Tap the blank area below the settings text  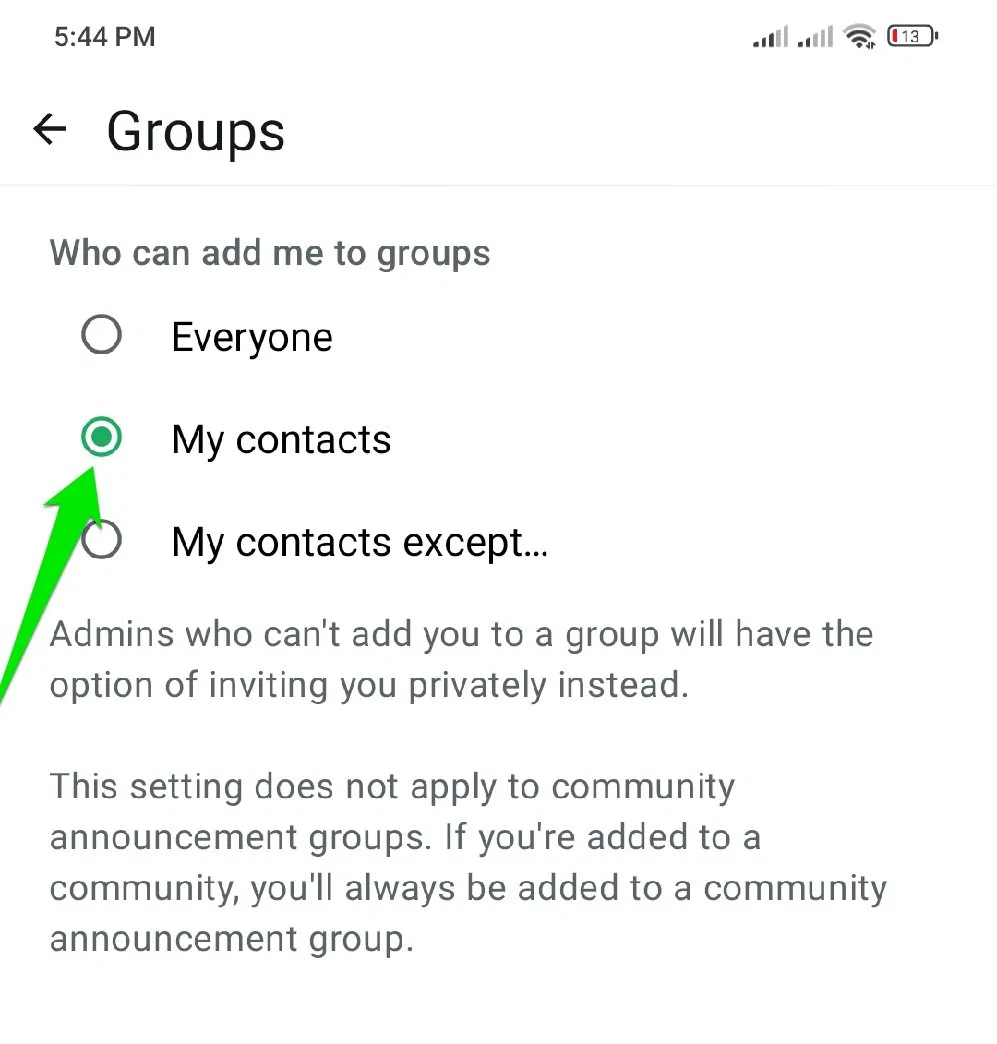click(x=498, y=1010)
